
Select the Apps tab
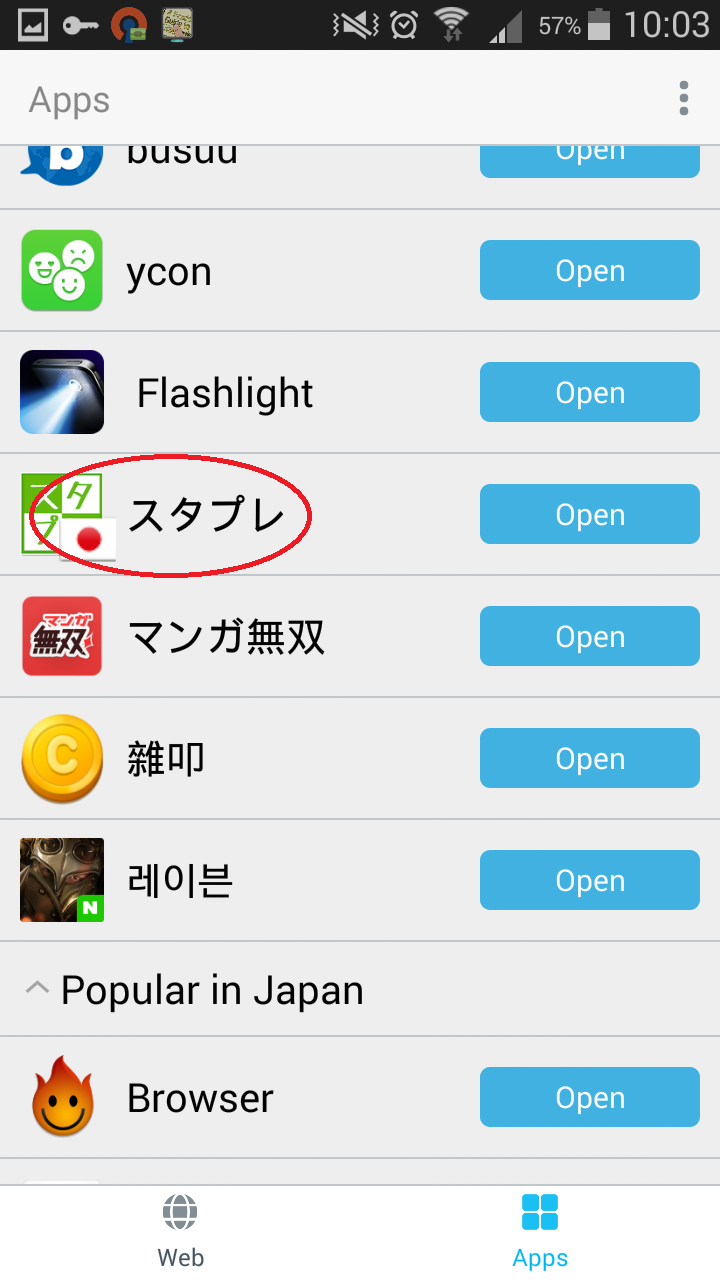540,1230
